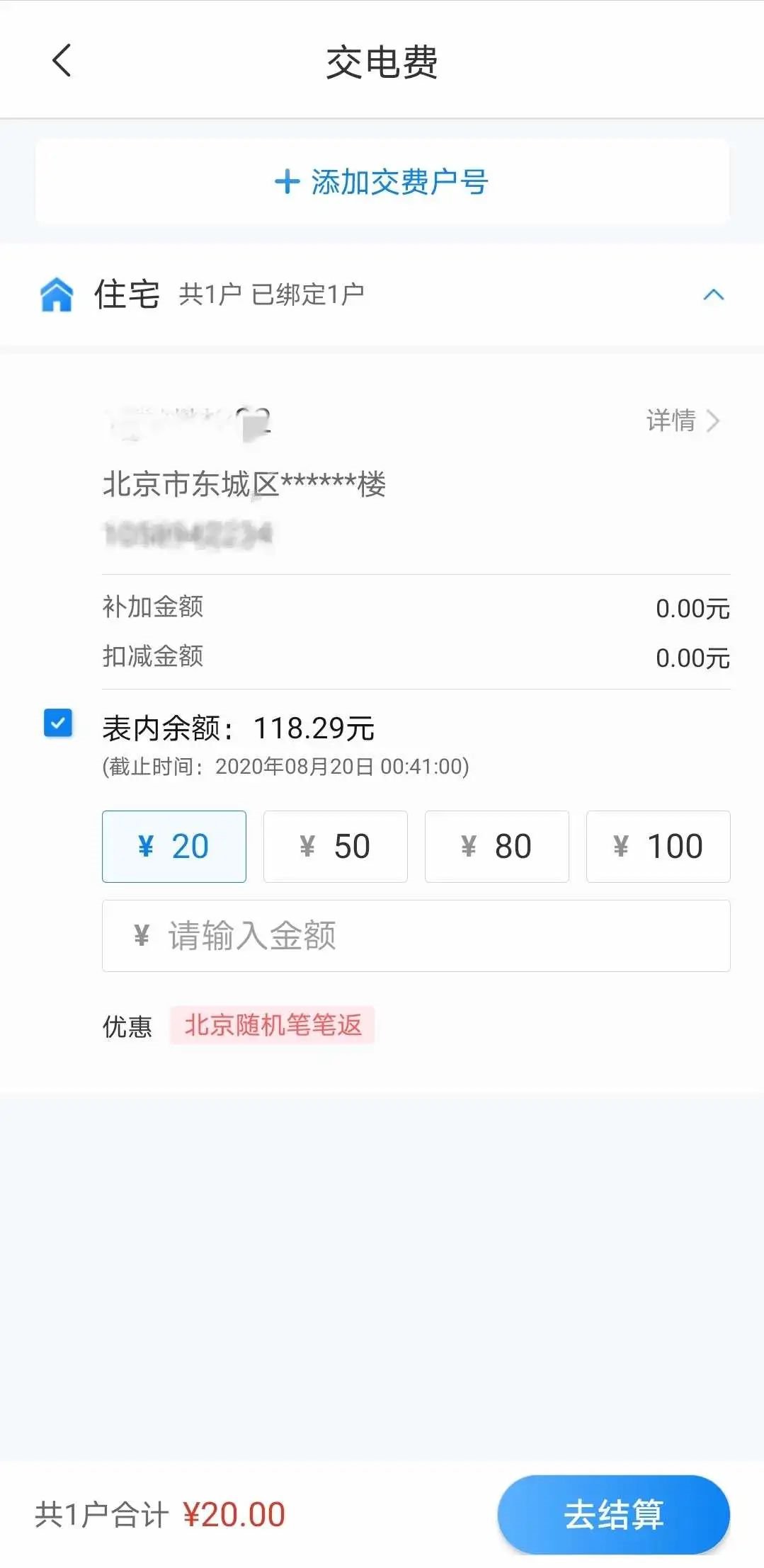Image resolution: width=764 pixels, height=1568 pixels.
Task: Tap 添加交费户号 to add an account
Action: point(382,182)
